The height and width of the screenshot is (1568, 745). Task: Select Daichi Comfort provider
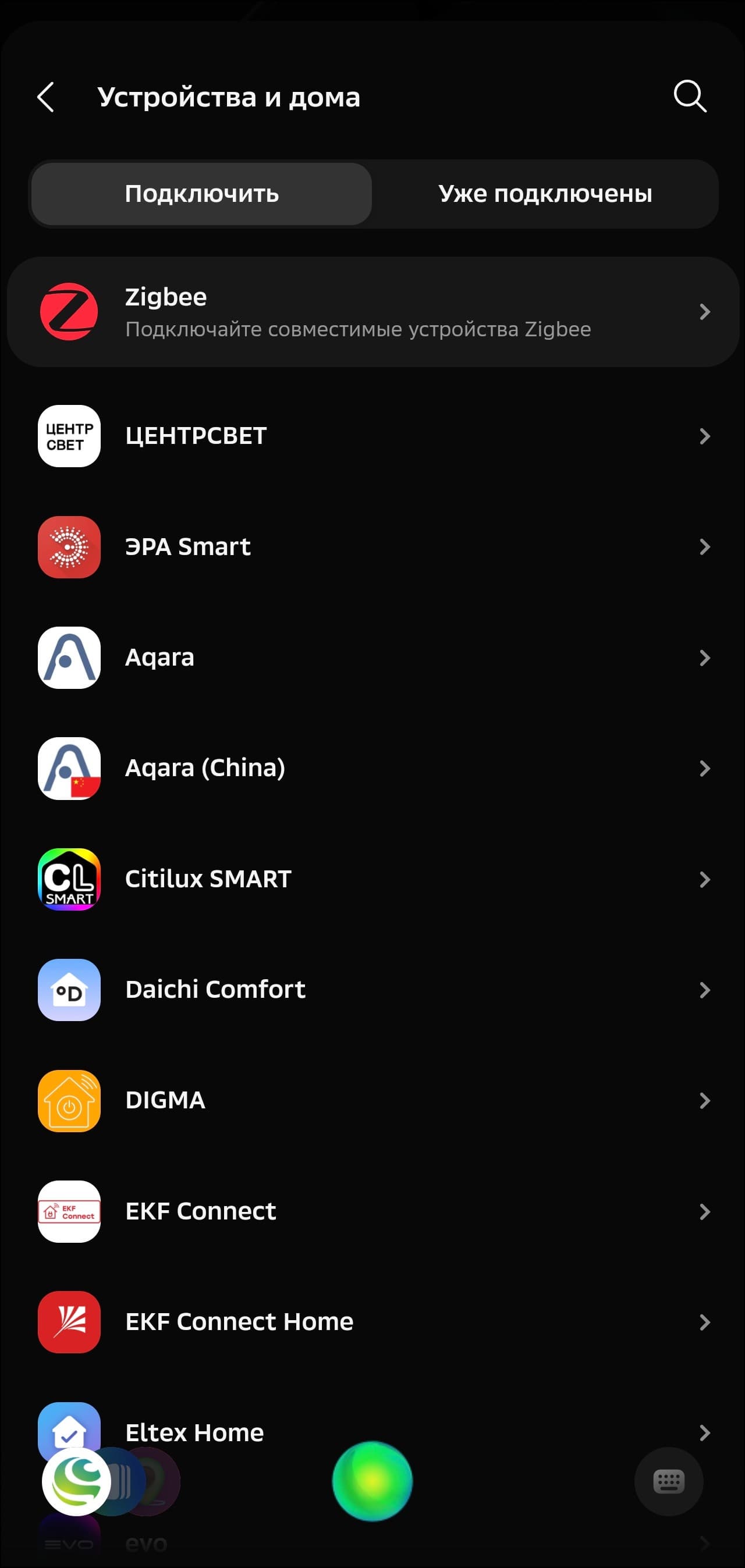pyautogui.click(x=372, y=990)
